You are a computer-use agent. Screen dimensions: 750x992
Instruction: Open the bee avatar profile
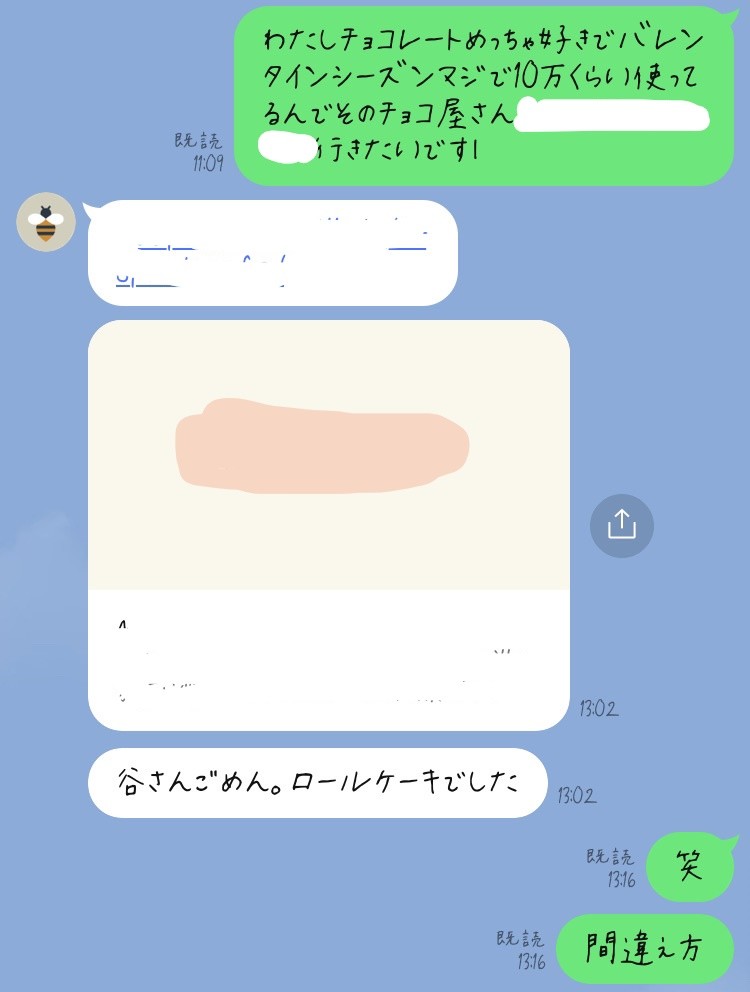[x=46, y=223]
